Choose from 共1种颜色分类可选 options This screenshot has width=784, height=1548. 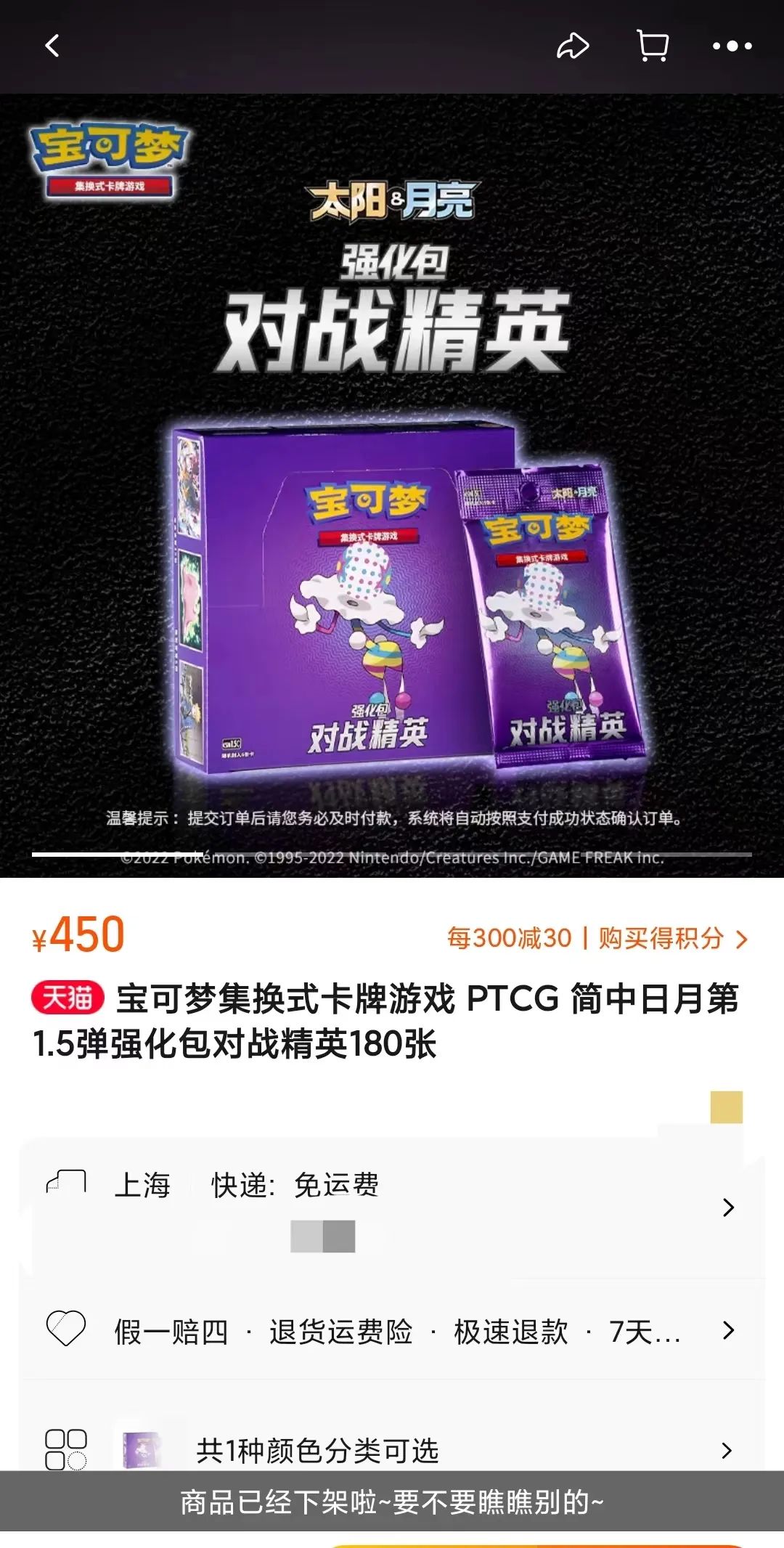(392, 1450)
